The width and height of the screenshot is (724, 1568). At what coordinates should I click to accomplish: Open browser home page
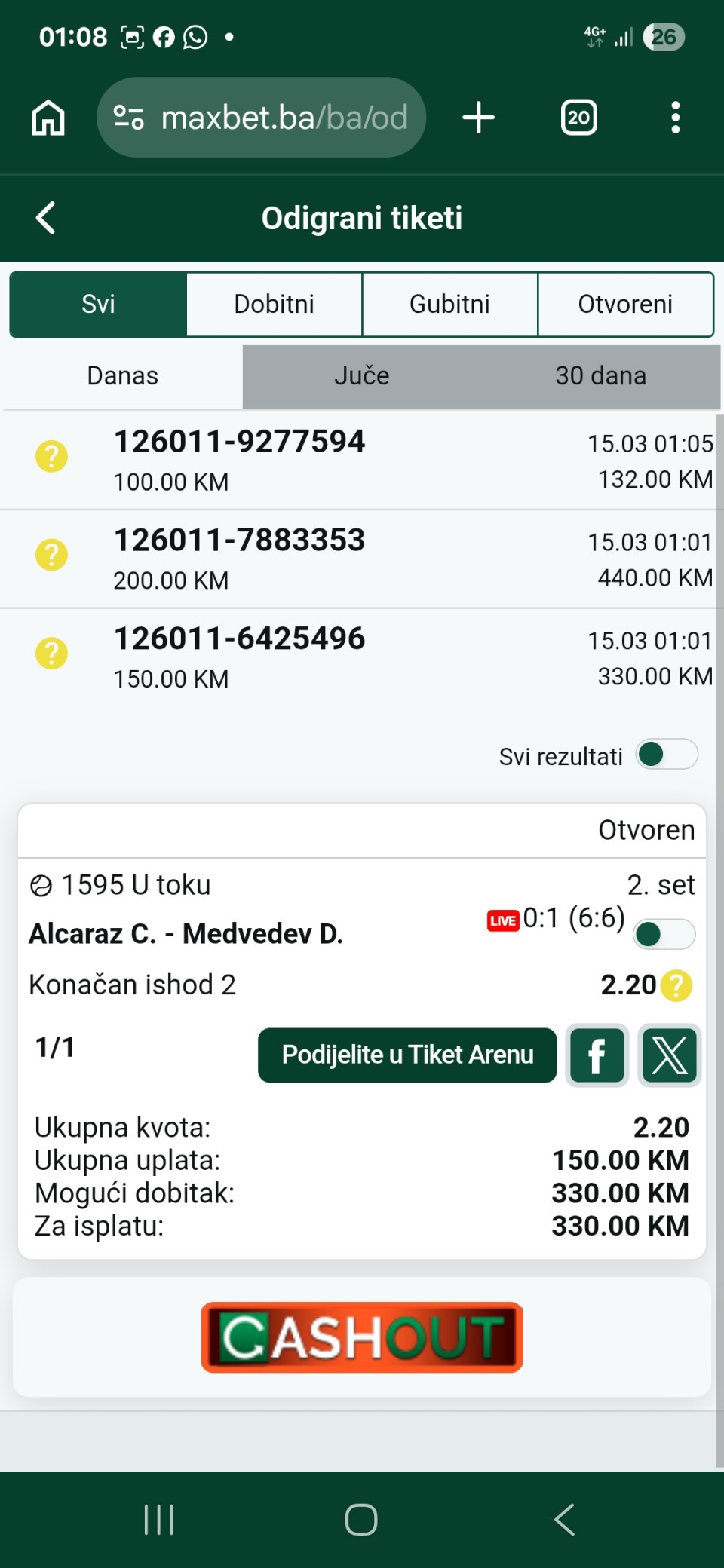[48, 118]
